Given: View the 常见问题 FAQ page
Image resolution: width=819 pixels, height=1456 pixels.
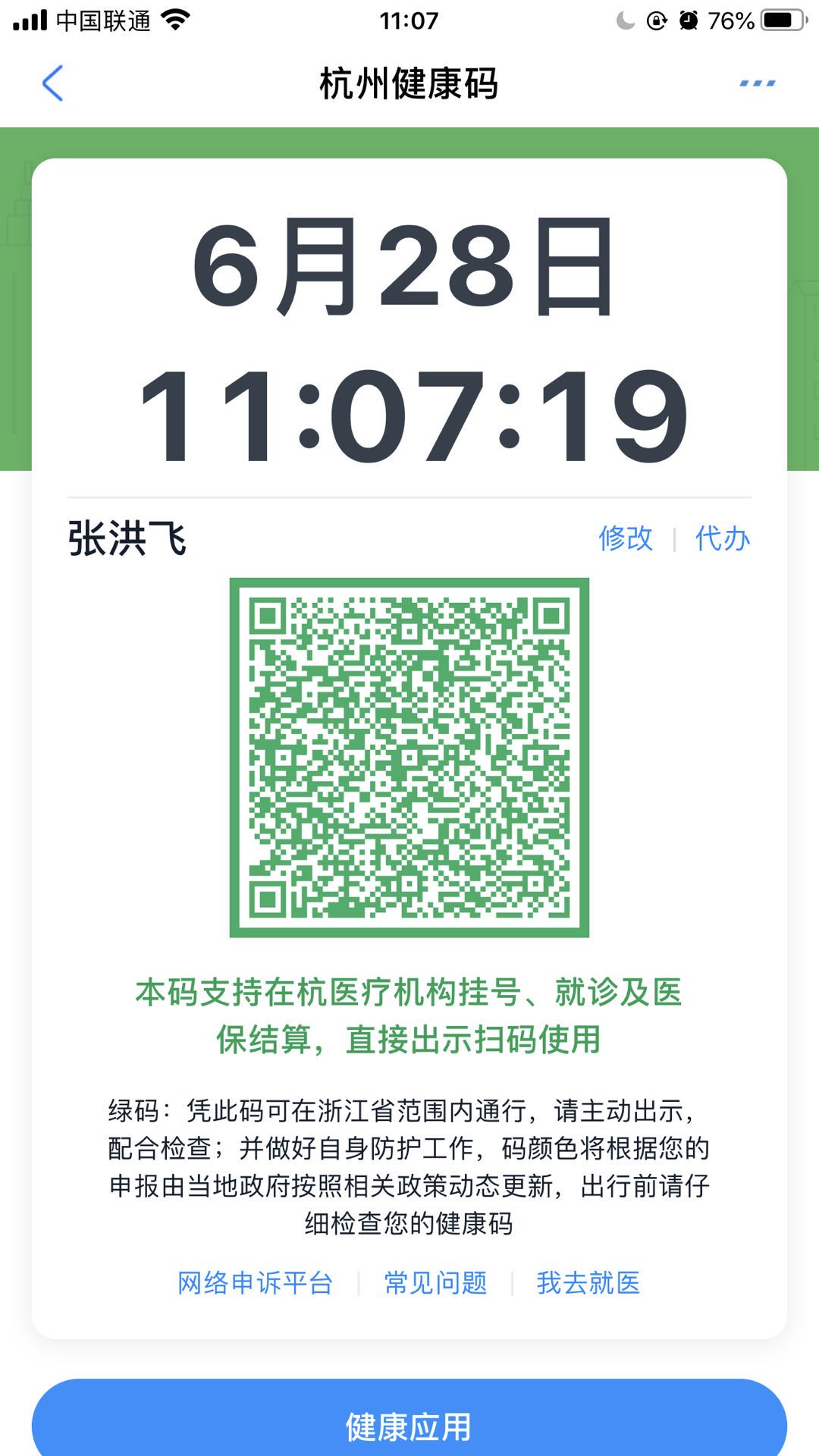Looking at the screenshot, I should click(x=435, y=1283).
